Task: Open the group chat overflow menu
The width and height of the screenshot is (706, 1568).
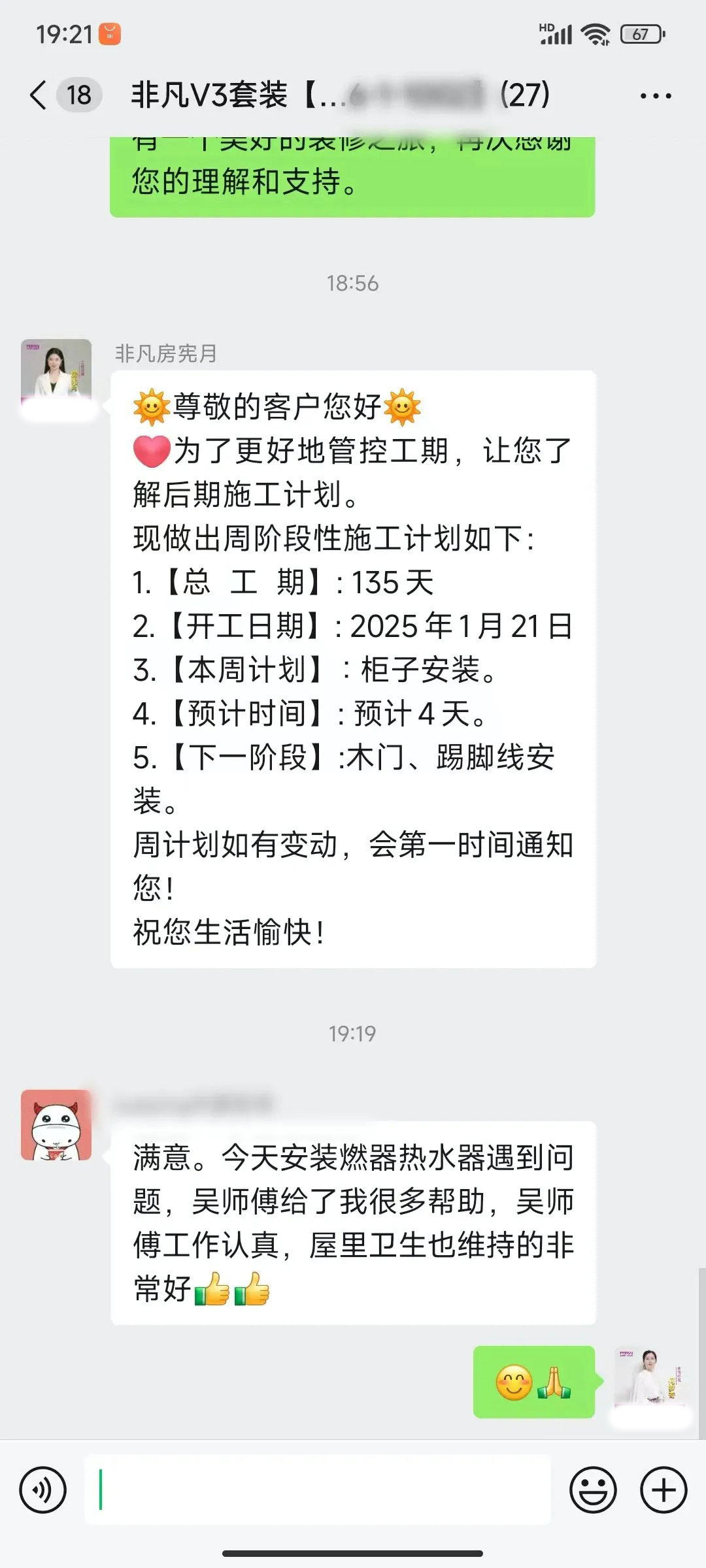Action: (x=655, y=96)
